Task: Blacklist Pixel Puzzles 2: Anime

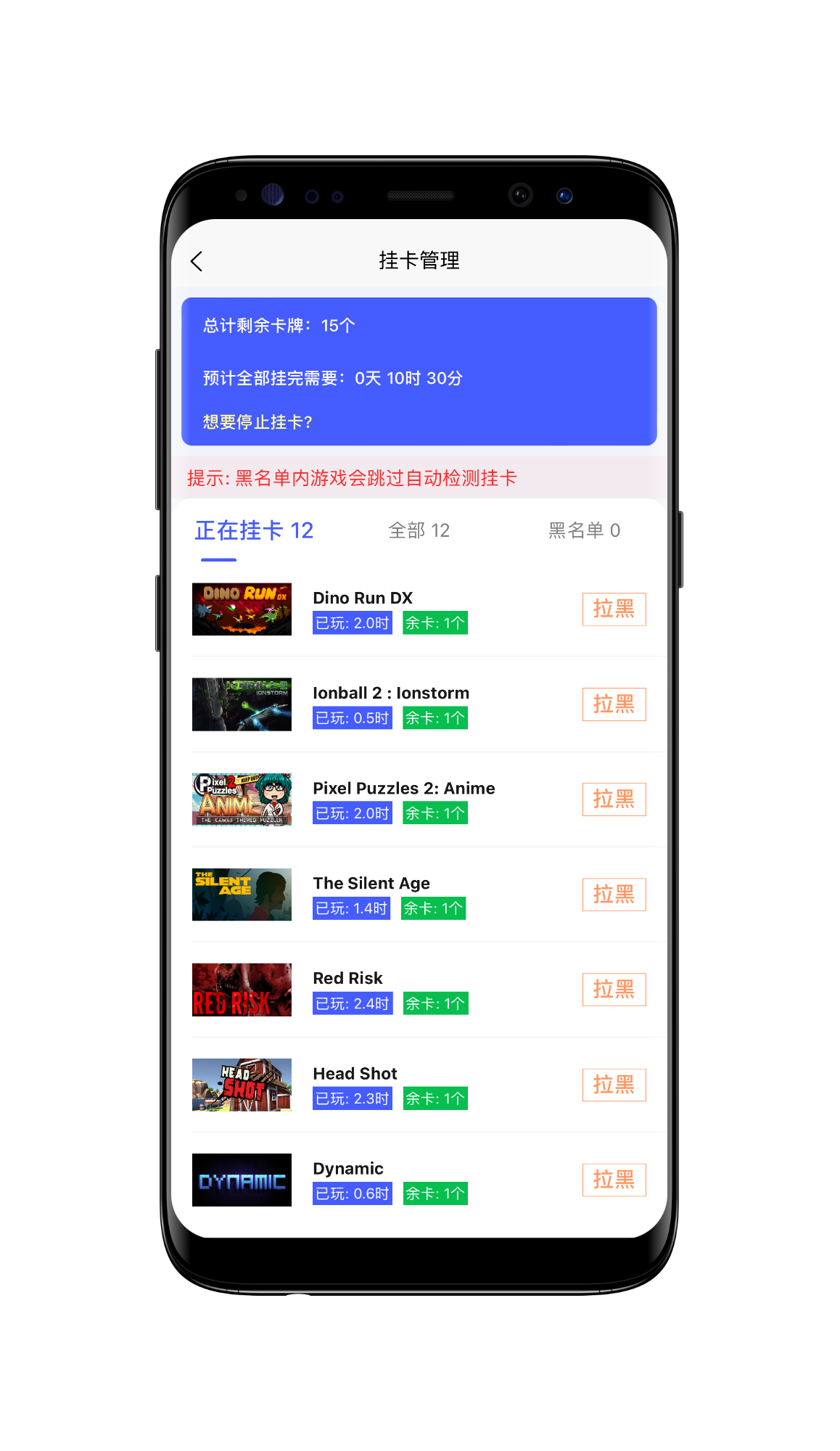Action: click(614, 799)
